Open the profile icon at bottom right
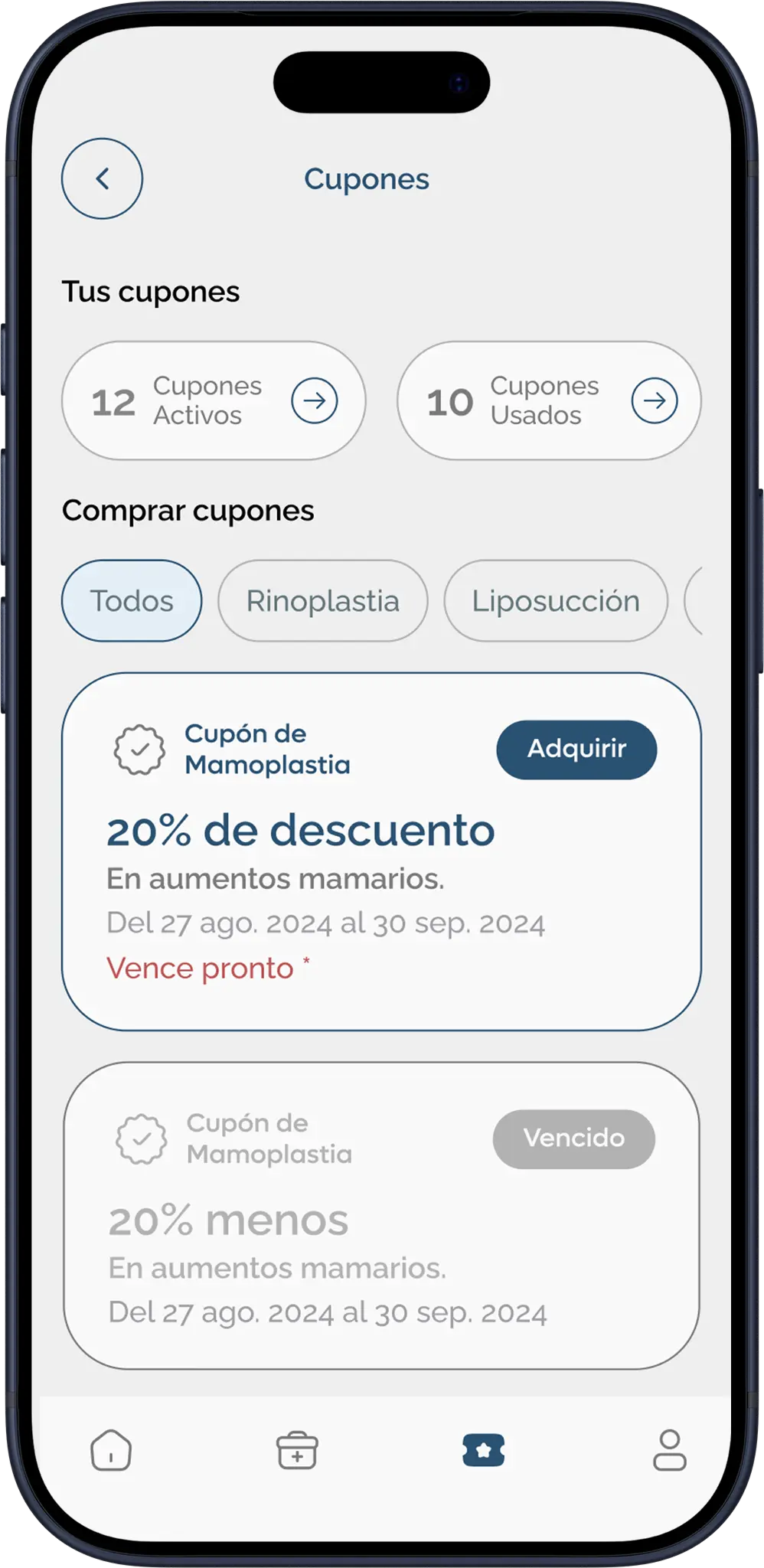 (671, 1449)
